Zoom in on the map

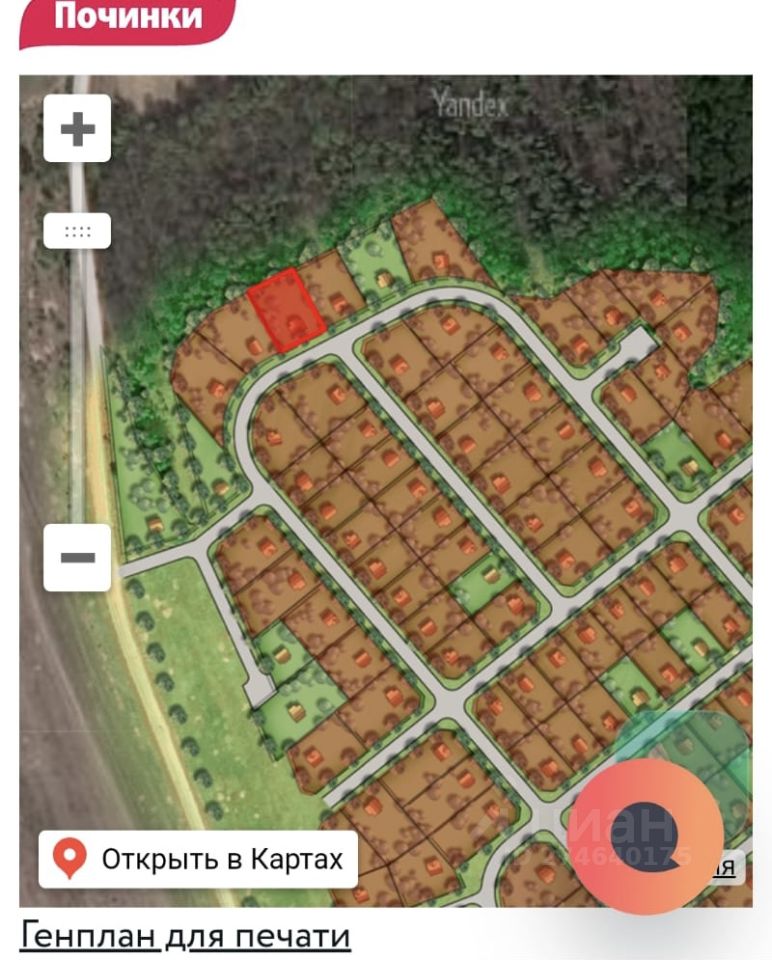(77, 128)
